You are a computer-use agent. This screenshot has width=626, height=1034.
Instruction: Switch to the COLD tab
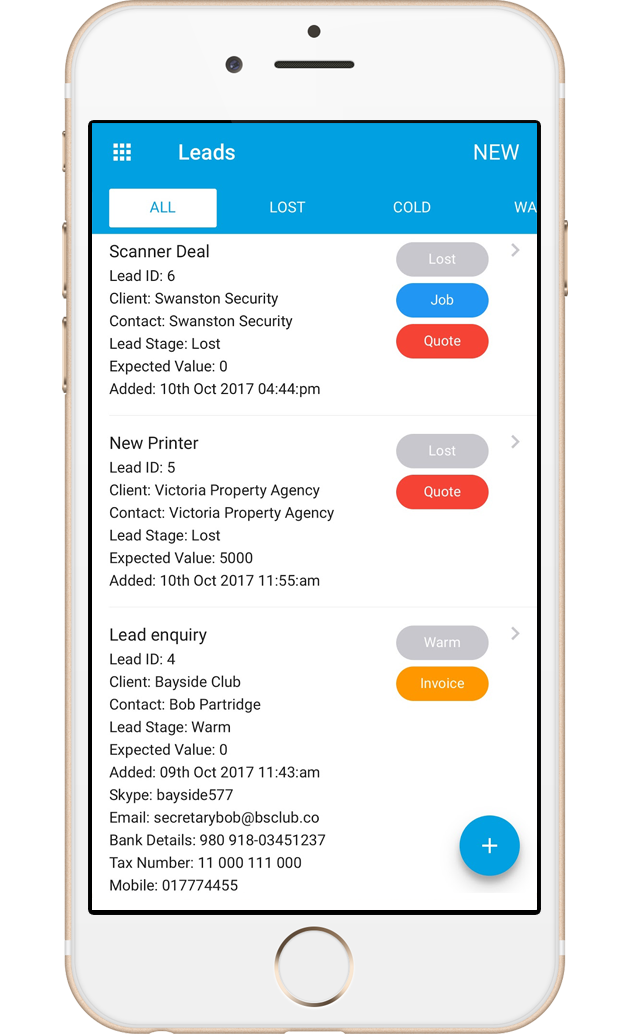(411, 208)
